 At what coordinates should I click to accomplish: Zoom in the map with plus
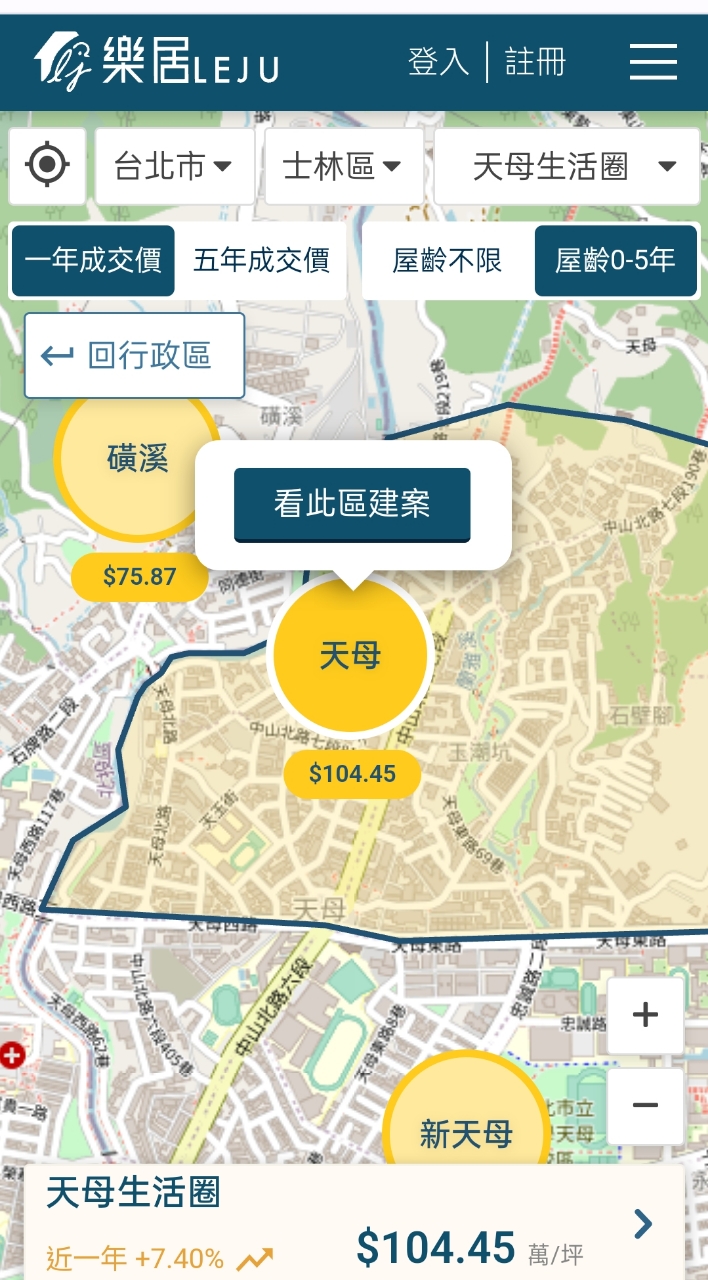(x=645, y=1015)
